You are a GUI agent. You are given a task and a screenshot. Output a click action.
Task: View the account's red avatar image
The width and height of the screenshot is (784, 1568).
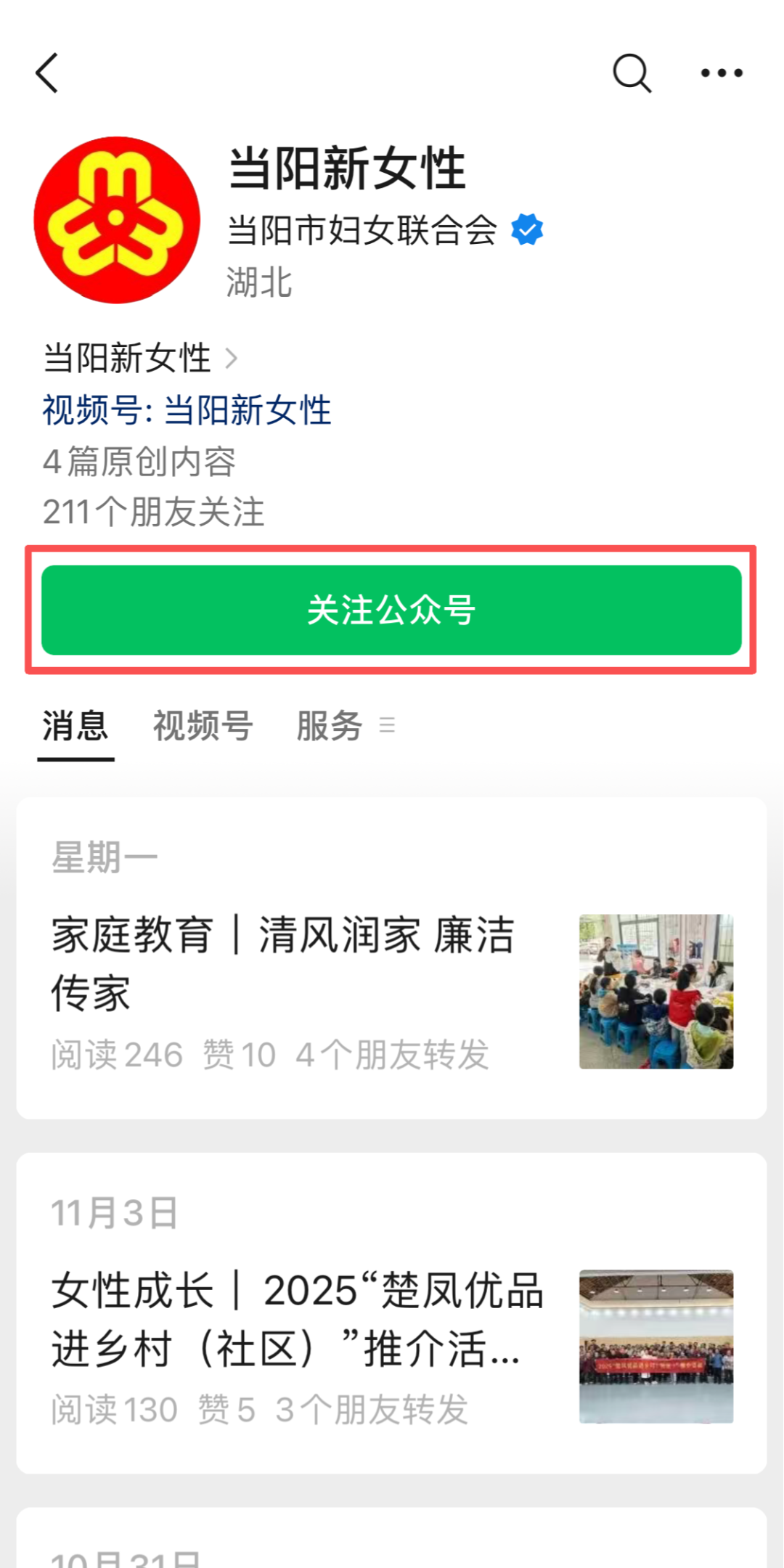click(x=117, y=220)
